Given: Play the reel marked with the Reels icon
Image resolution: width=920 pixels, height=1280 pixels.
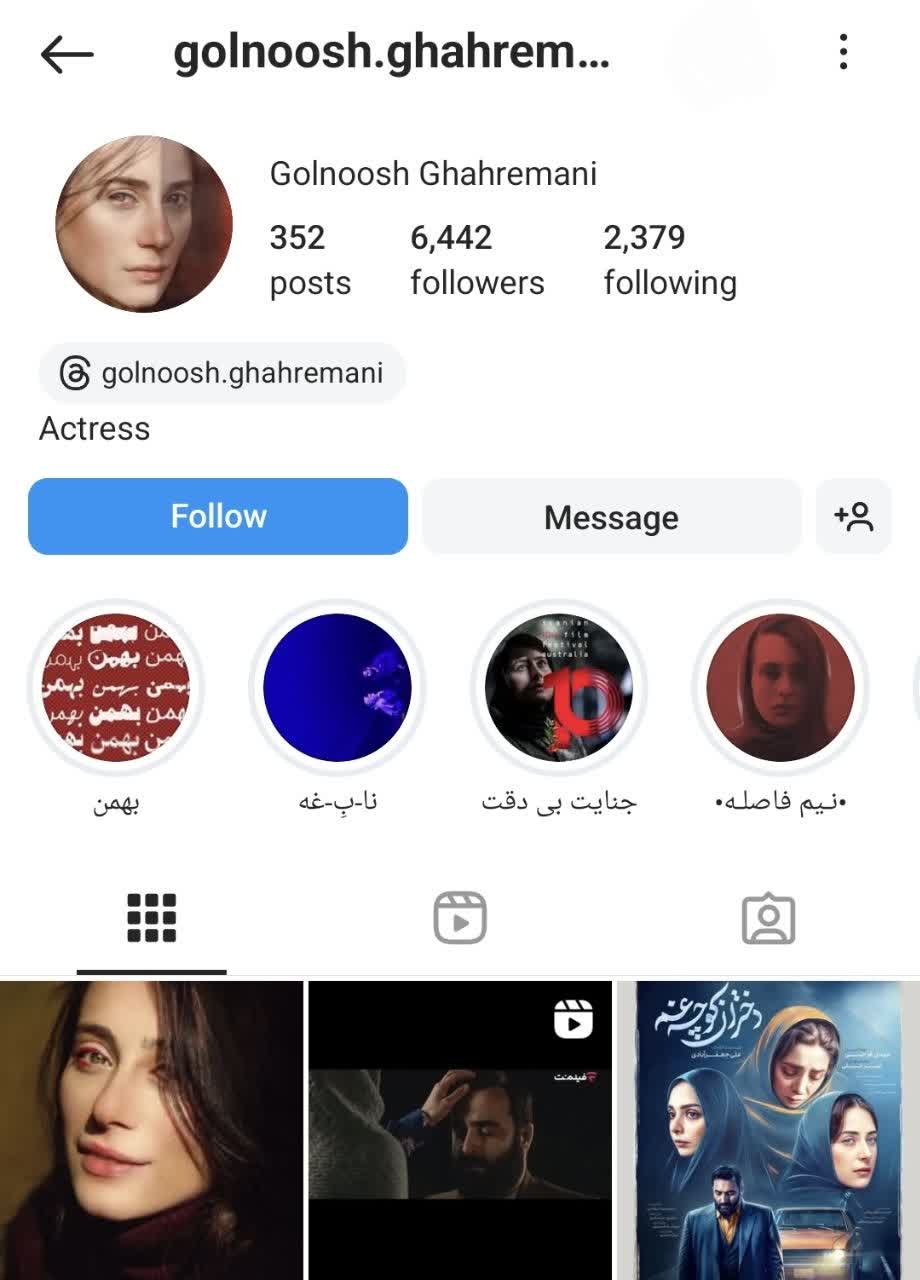Looking at the screenshot, I should tap(459, 1130).
